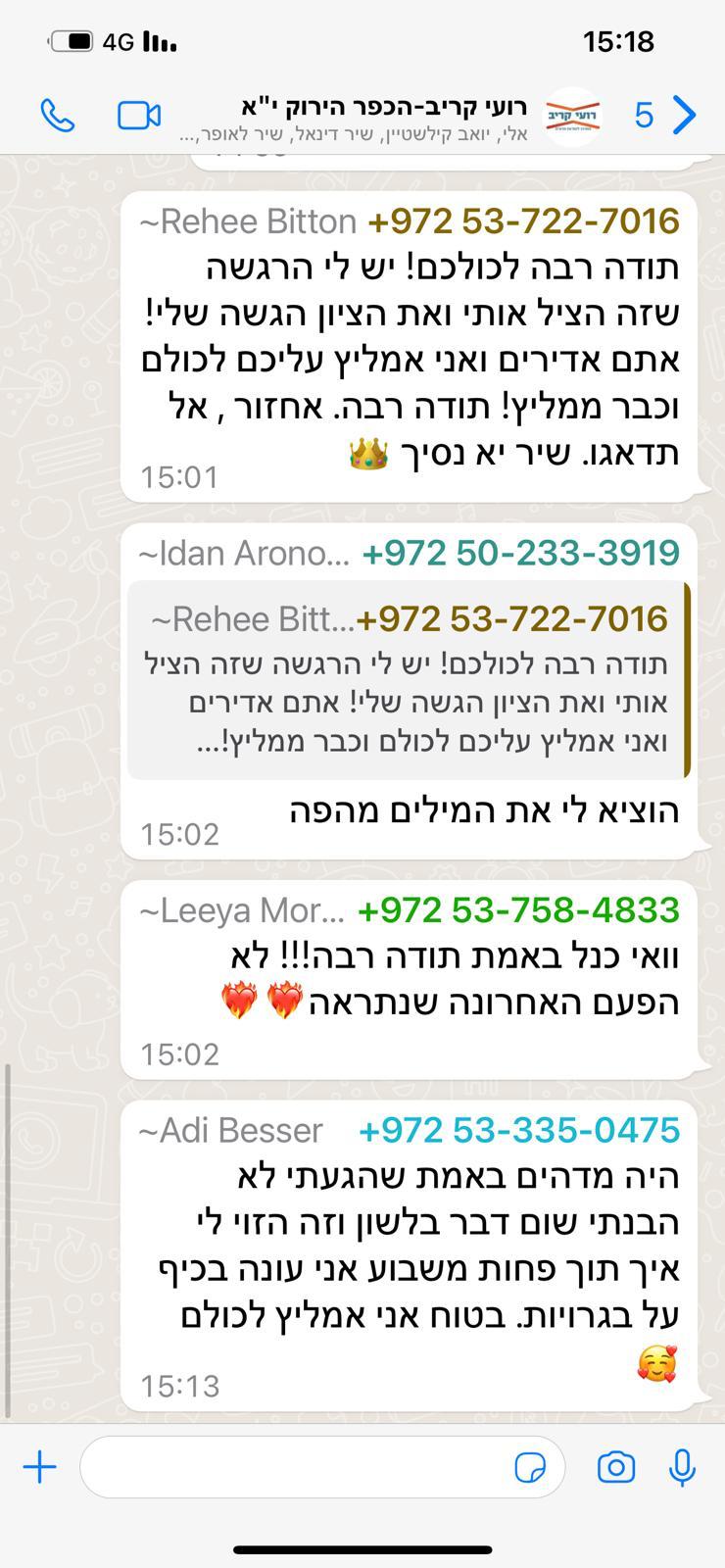
Task: Open the camera to take a photo
Action: point(616,1467)
